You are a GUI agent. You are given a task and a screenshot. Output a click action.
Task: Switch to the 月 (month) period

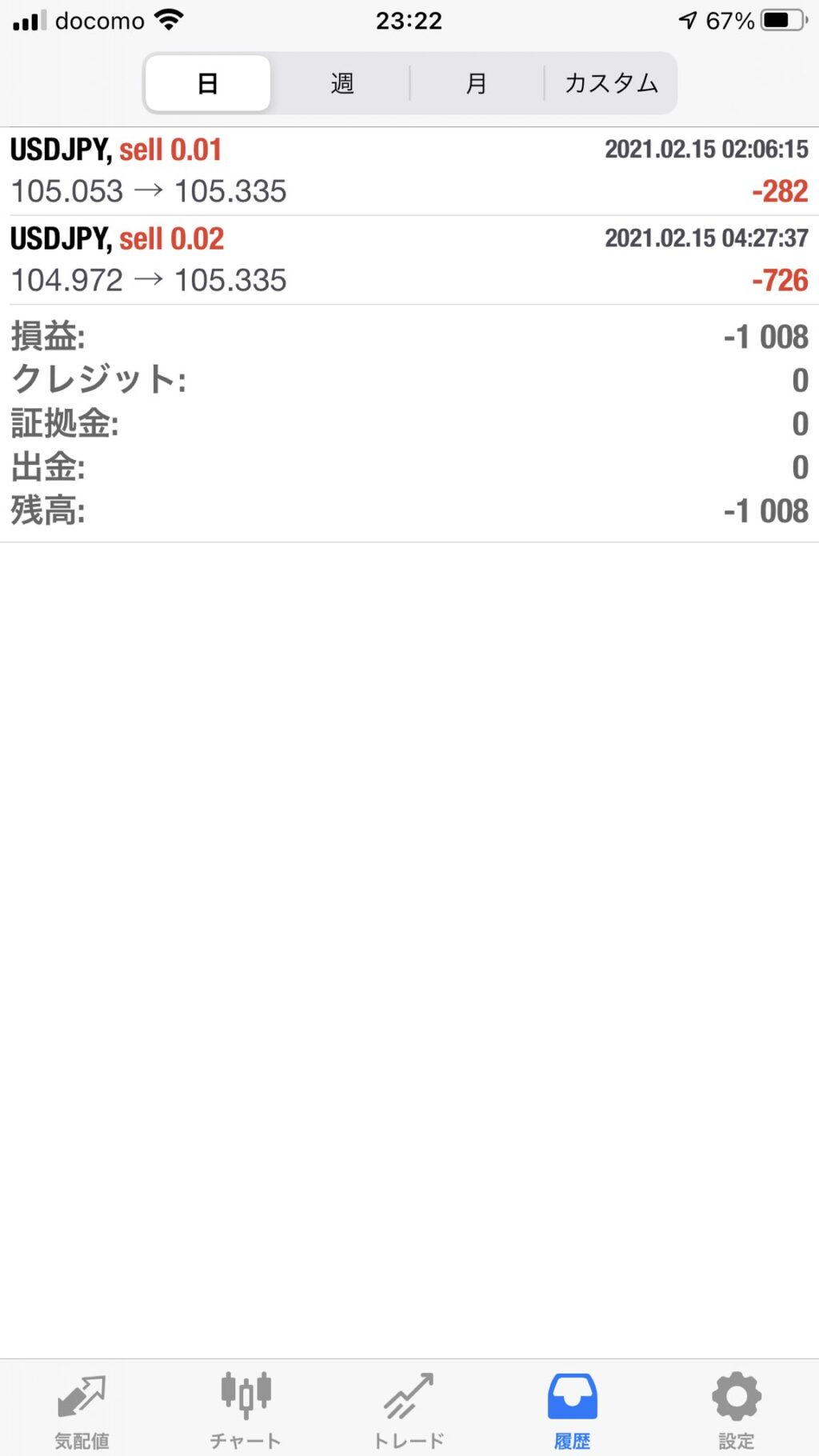tap(477, 83)
